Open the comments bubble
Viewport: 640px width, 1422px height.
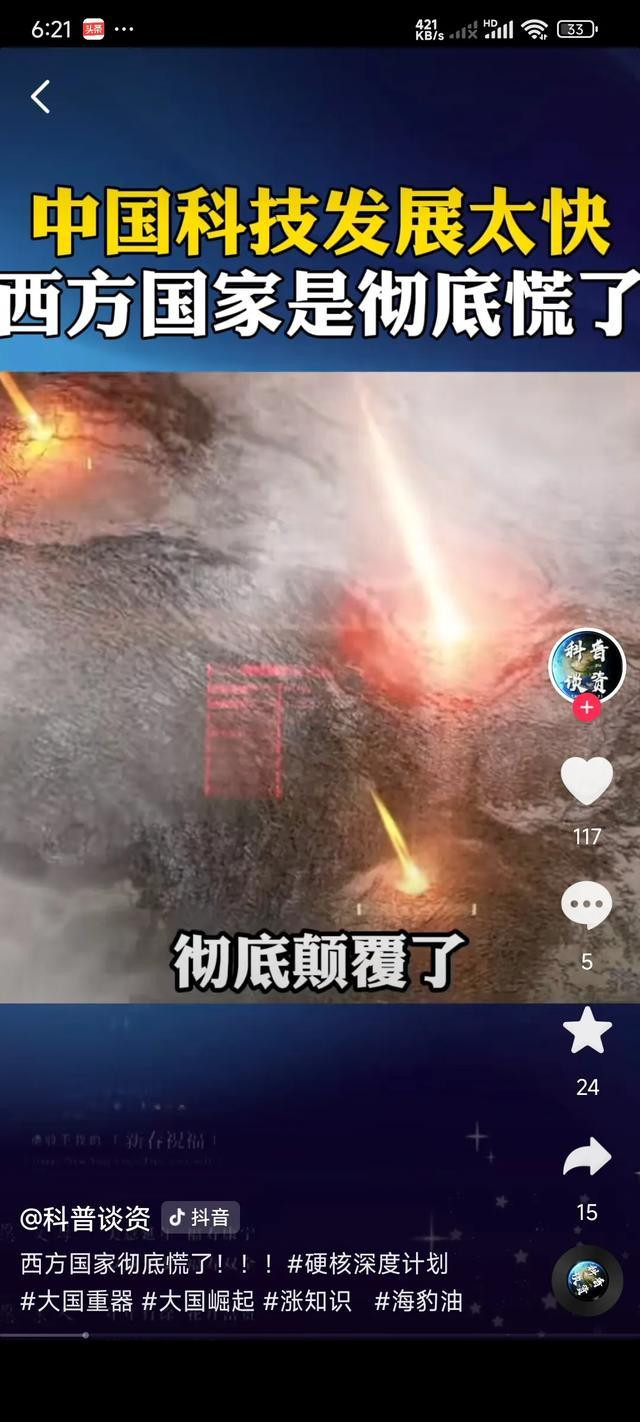point(587,906)
